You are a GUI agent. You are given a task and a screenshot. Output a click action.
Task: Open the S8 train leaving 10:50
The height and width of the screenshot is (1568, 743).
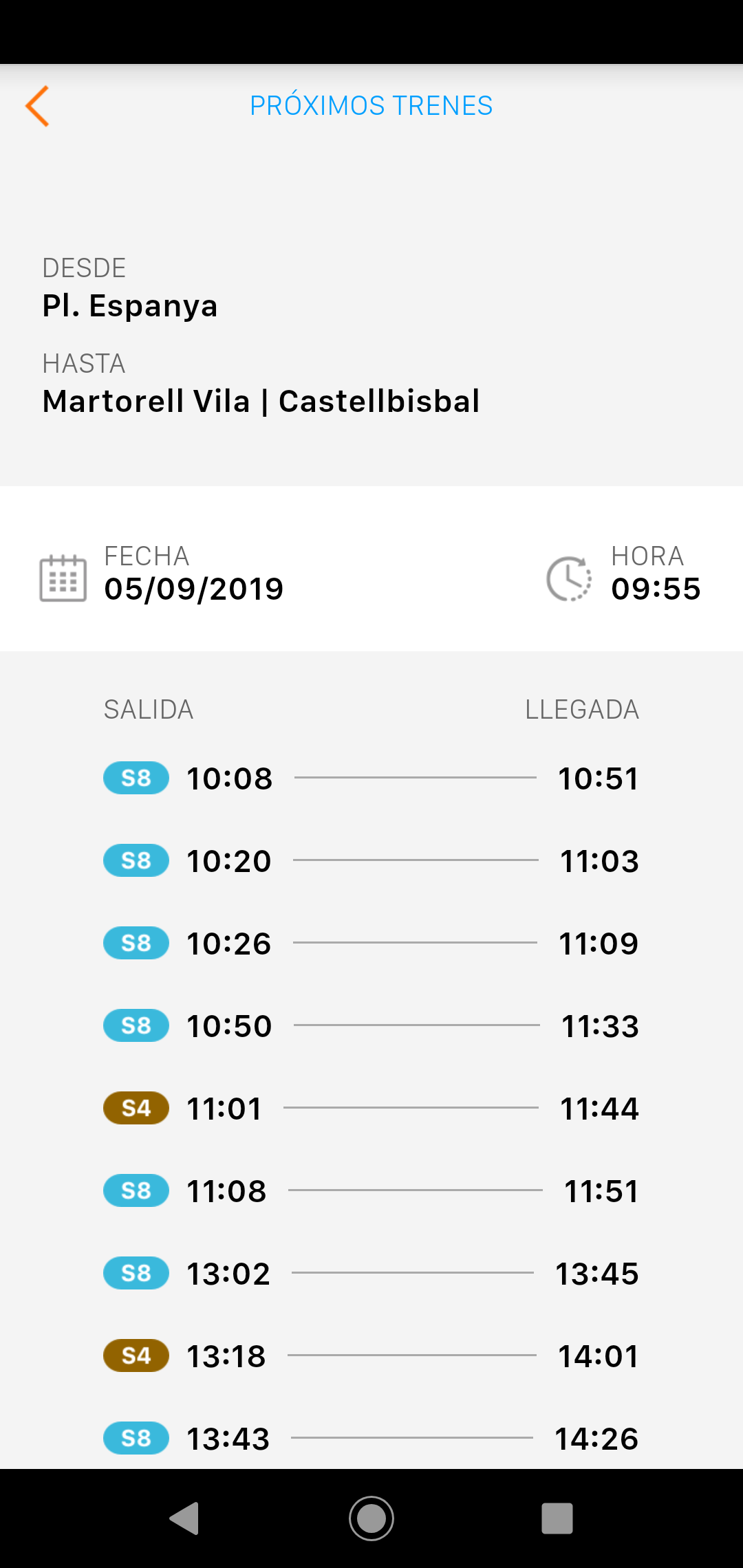point(371,1025)
